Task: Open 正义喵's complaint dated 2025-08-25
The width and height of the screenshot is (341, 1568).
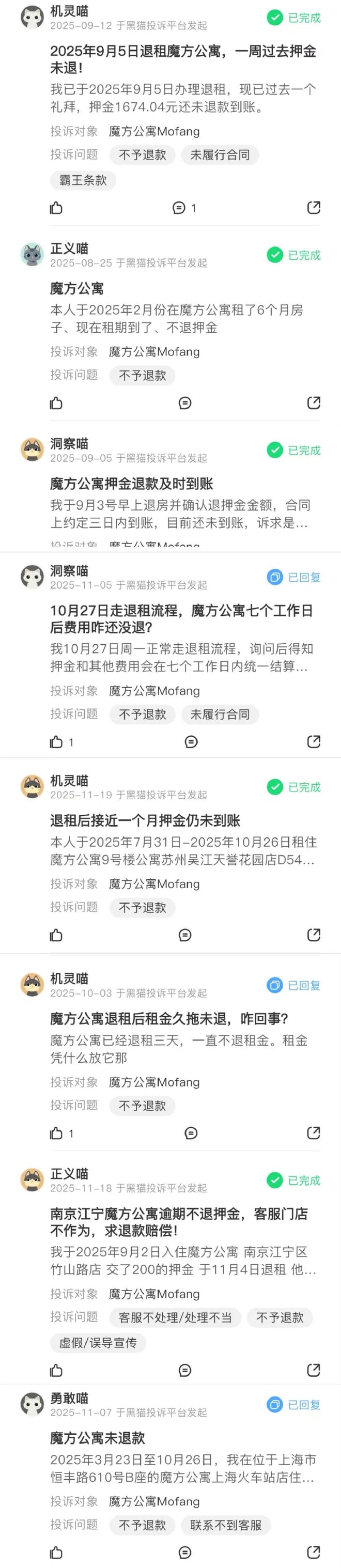Action: pos(76,288)
